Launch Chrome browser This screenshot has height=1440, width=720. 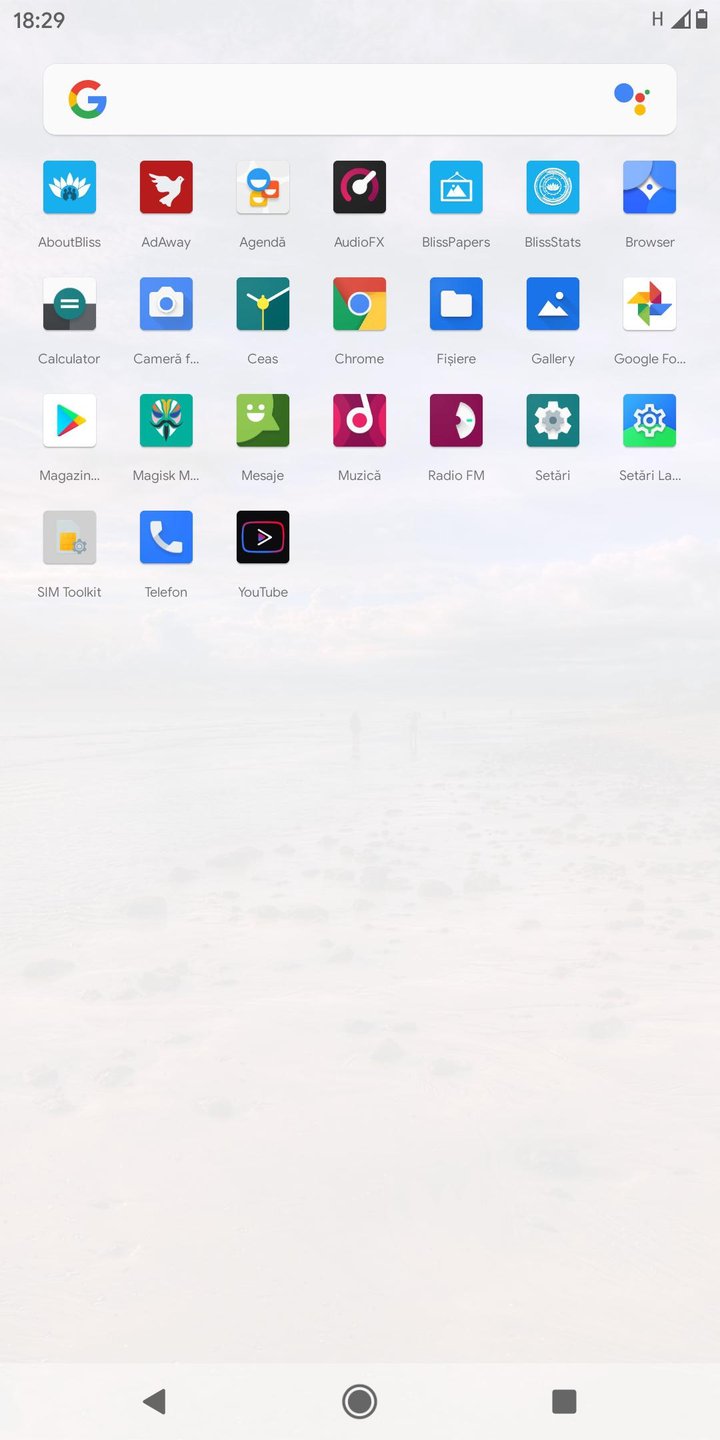point(359,304)
